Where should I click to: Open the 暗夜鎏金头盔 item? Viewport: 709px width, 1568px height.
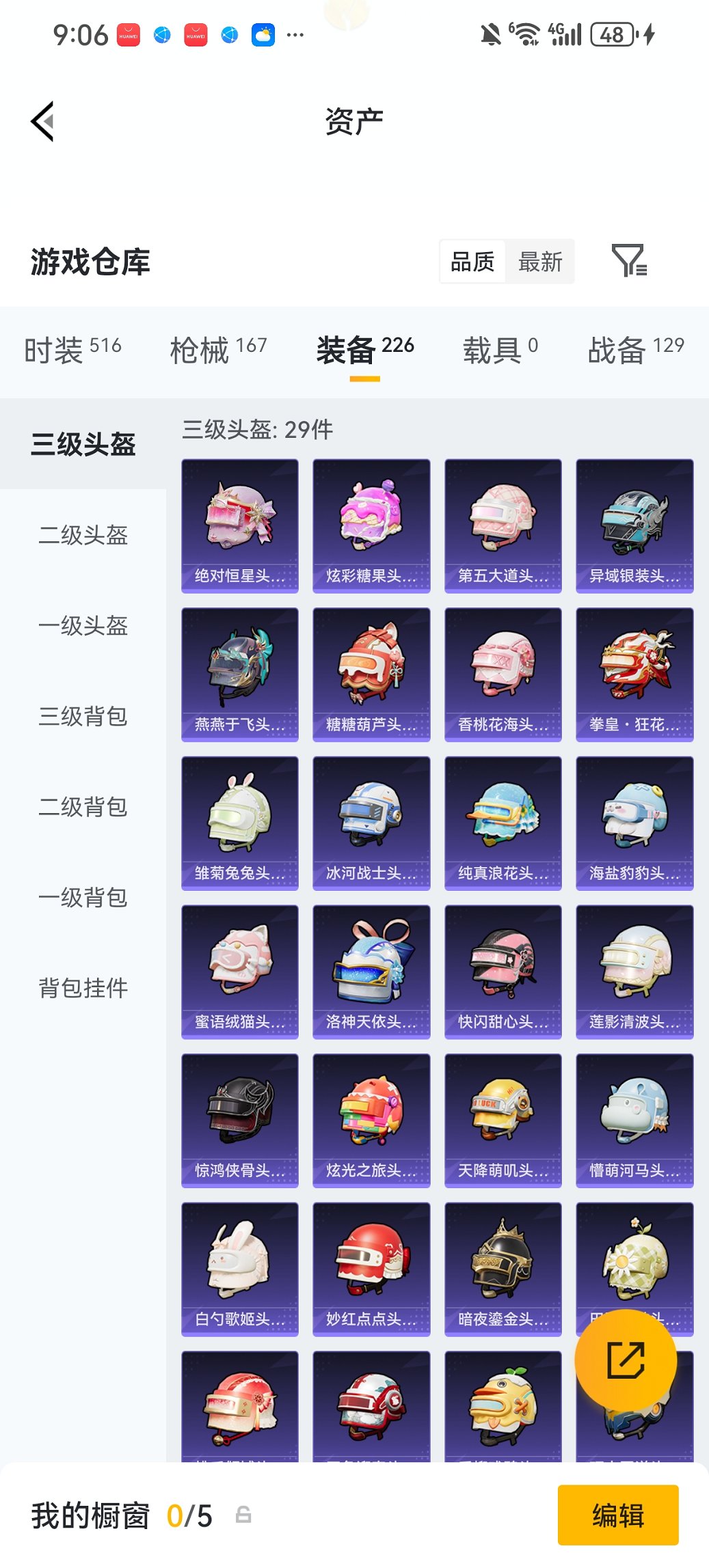(503, 1267)
